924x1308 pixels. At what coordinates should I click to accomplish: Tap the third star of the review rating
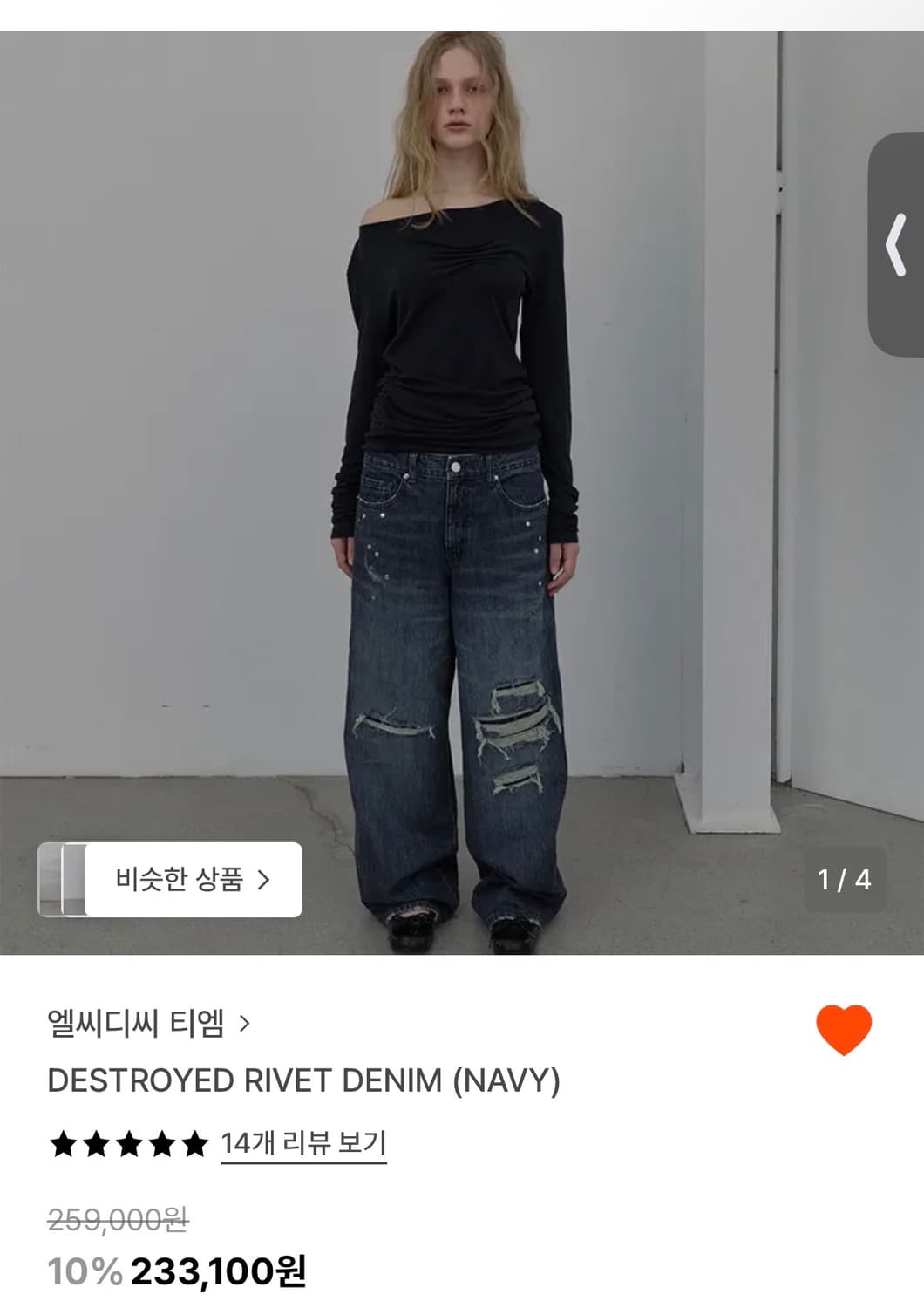tap(127, 1144)
